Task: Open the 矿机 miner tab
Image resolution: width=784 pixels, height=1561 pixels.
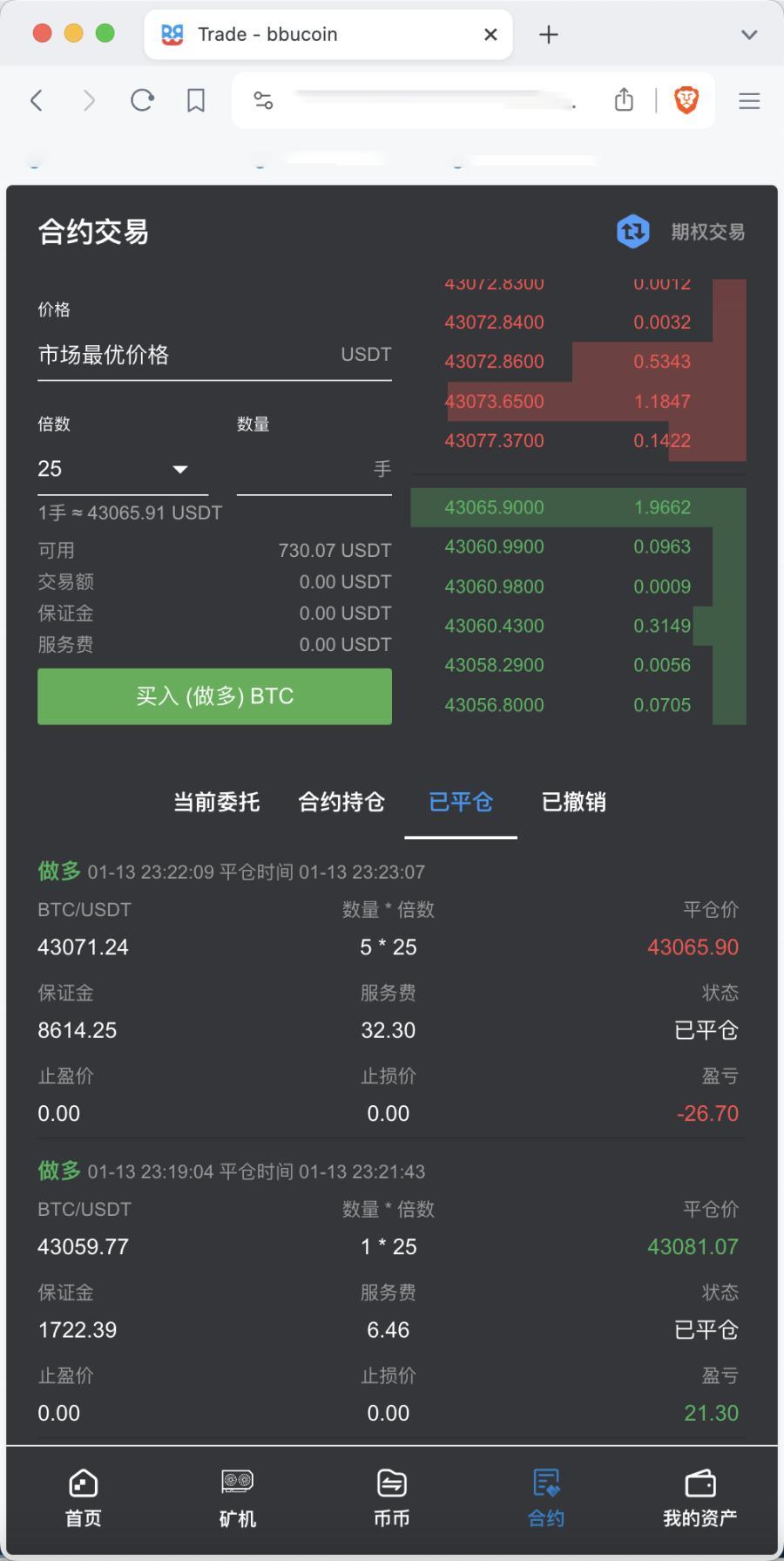Action: coord(237,1498)
